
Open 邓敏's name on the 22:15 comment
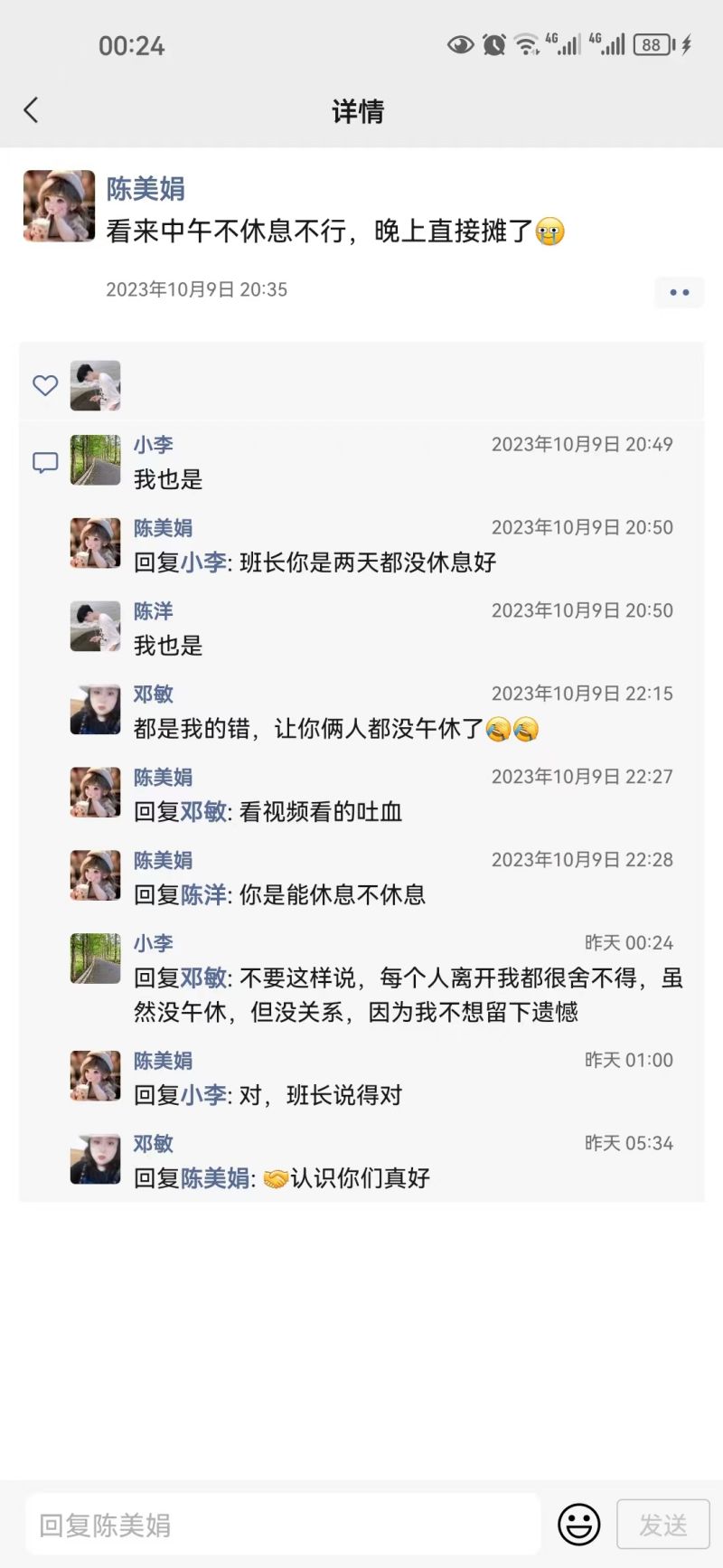[153, 694]
